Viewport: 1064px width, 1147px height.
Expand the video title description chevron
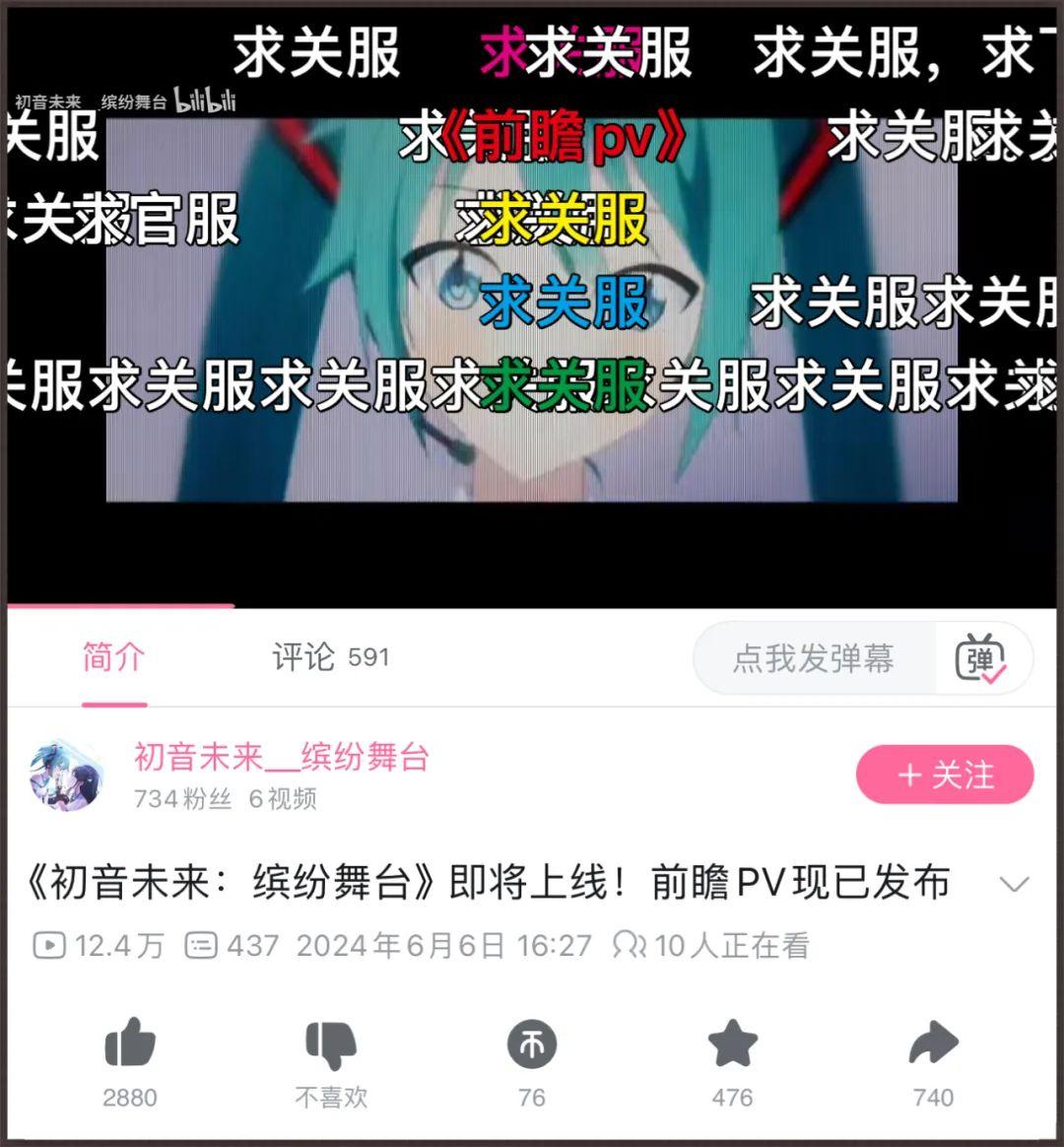[1014, 884]
